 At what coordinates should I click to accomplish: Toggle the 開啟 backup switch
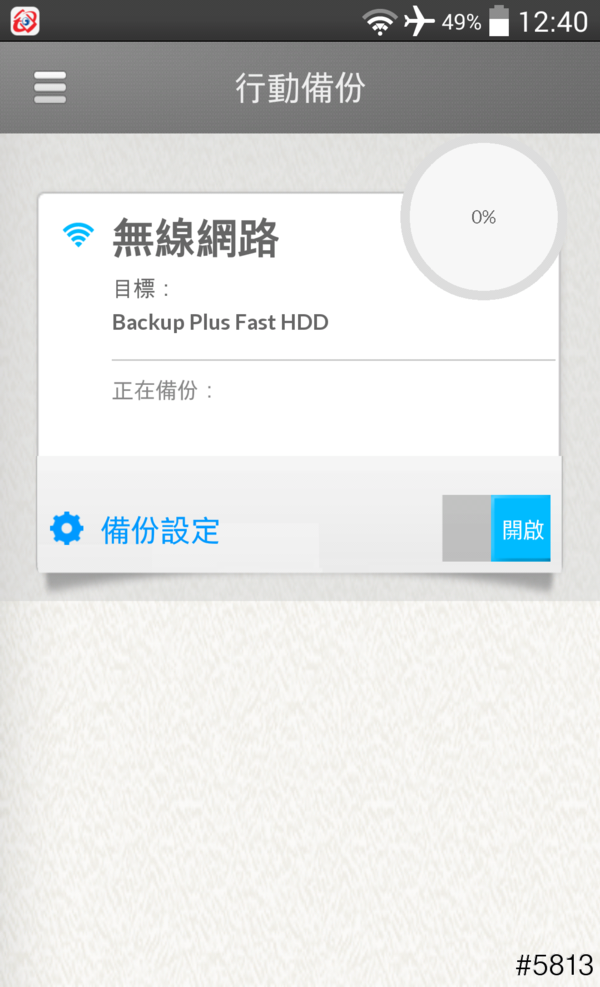point(497,528)
